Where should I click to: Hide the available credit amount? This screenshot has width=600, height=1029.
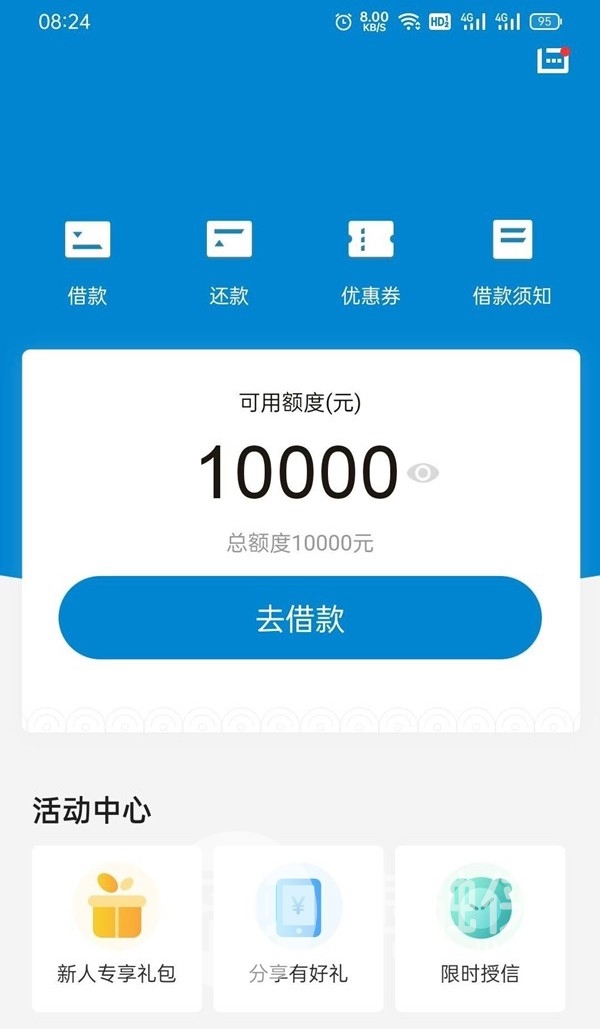coord(422,473)
